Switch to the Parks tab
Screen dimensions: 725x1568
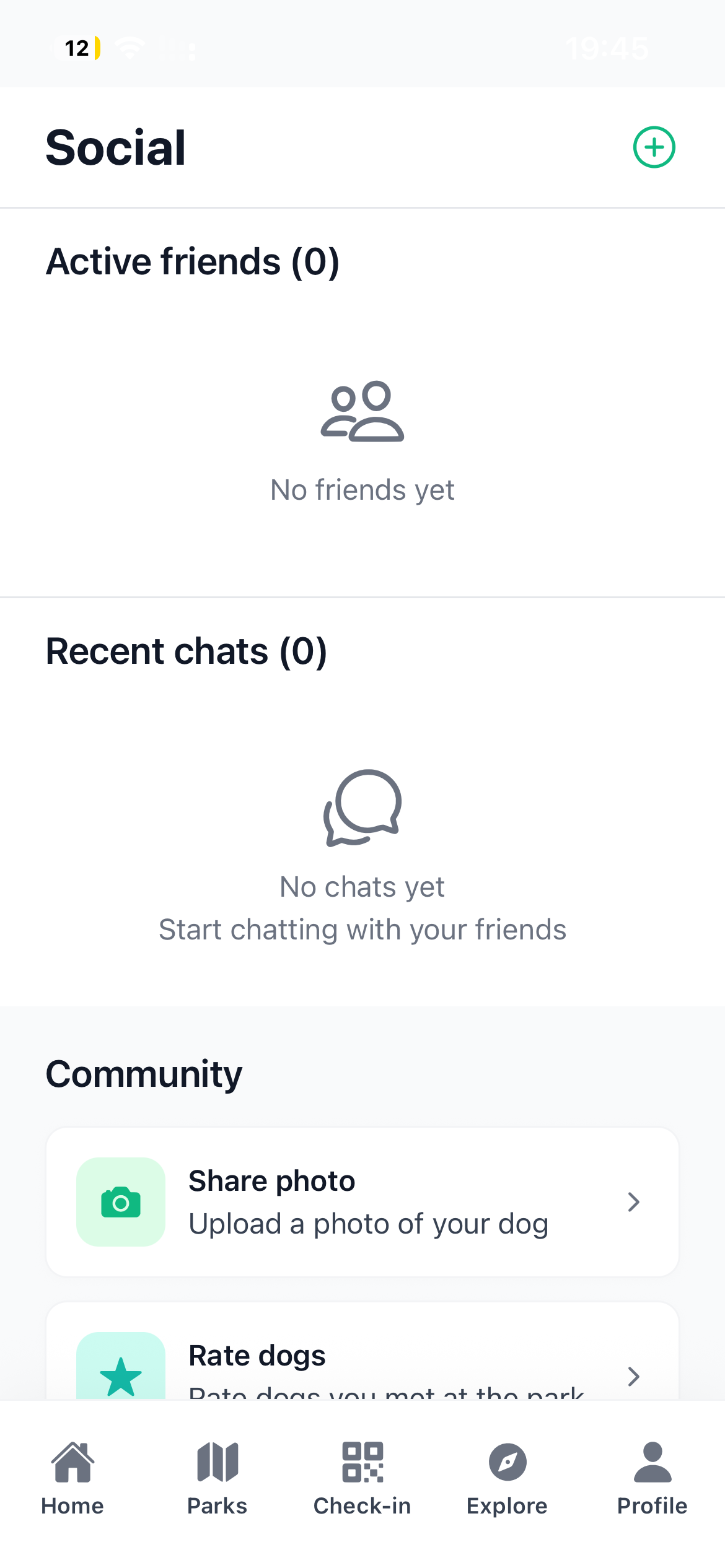[217, 1478]
